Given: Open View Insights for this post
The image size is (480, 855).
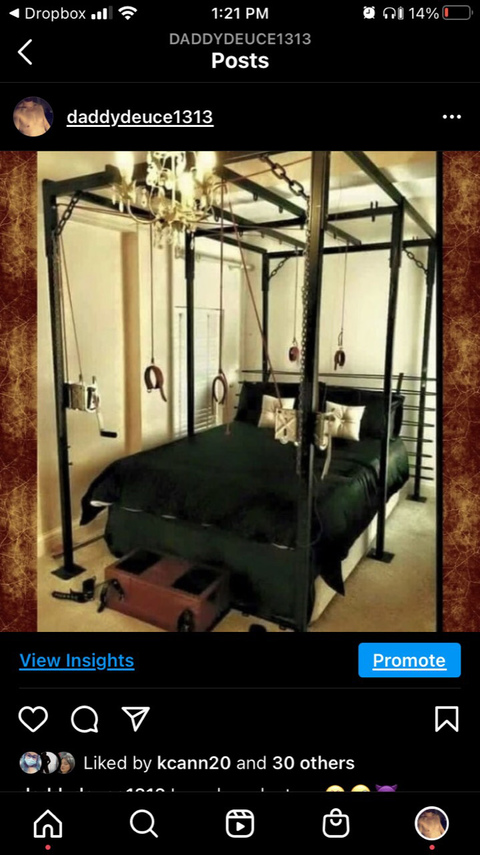Looking at the screenshot, I should pyautogui.click(x=77, y=660).
